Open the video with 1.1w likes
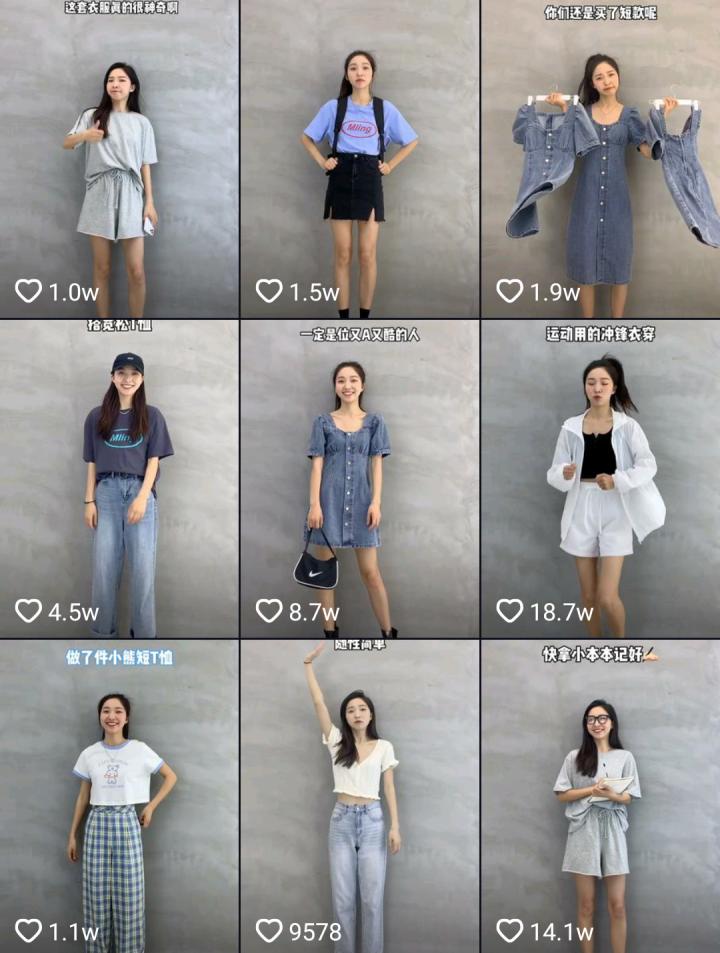This screenshot has height=953, width=720. pyautogui.click(x=119, y=796)
